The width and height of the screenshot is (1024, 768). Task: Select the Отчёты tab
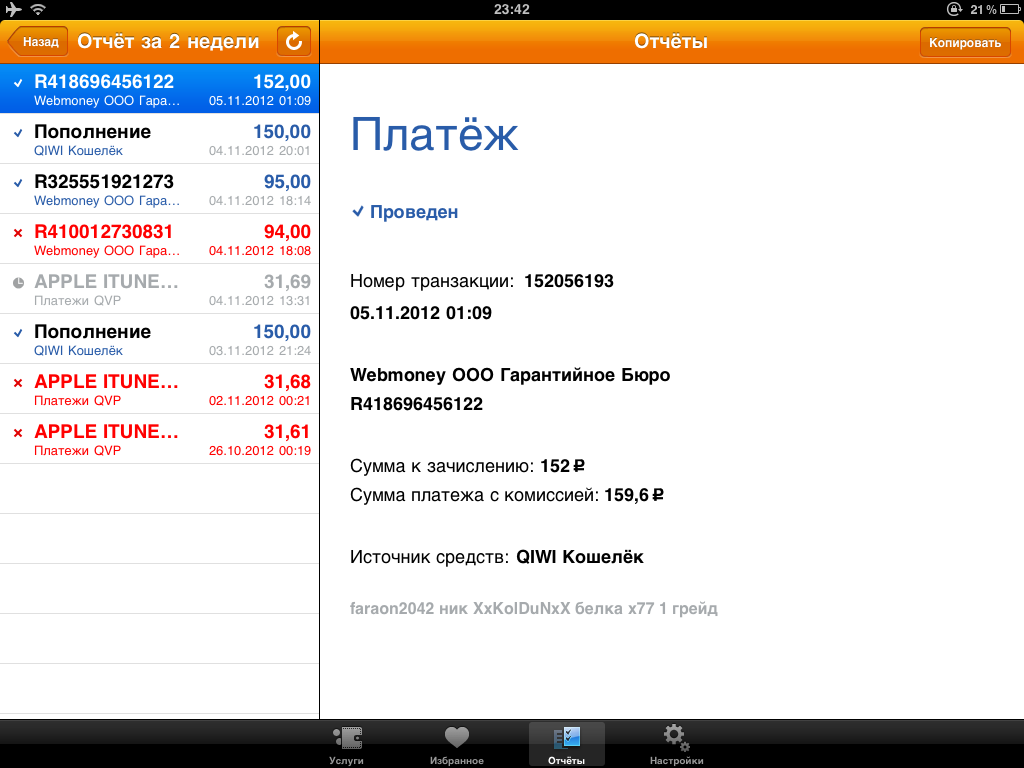tap(566, 745)
